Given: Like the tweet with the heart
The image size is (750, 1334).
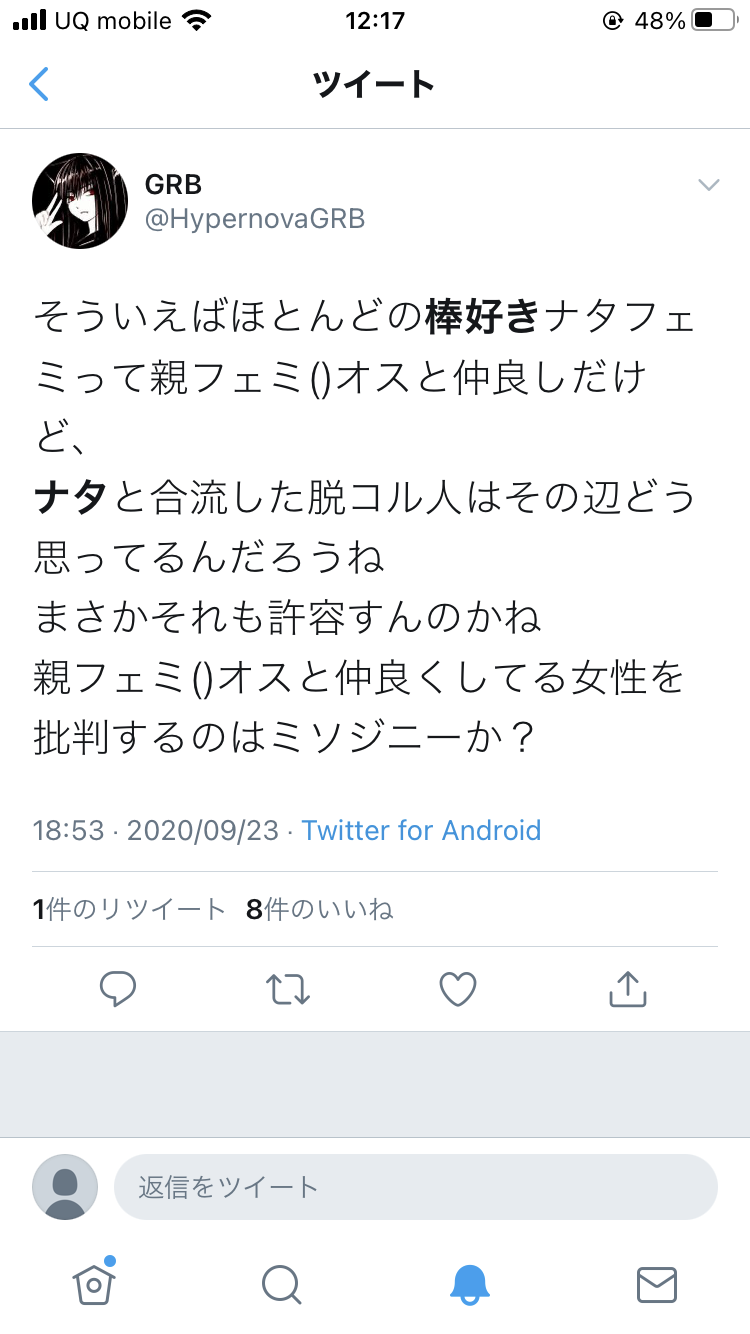Looking at the screenshot, I should pos(458,989).
